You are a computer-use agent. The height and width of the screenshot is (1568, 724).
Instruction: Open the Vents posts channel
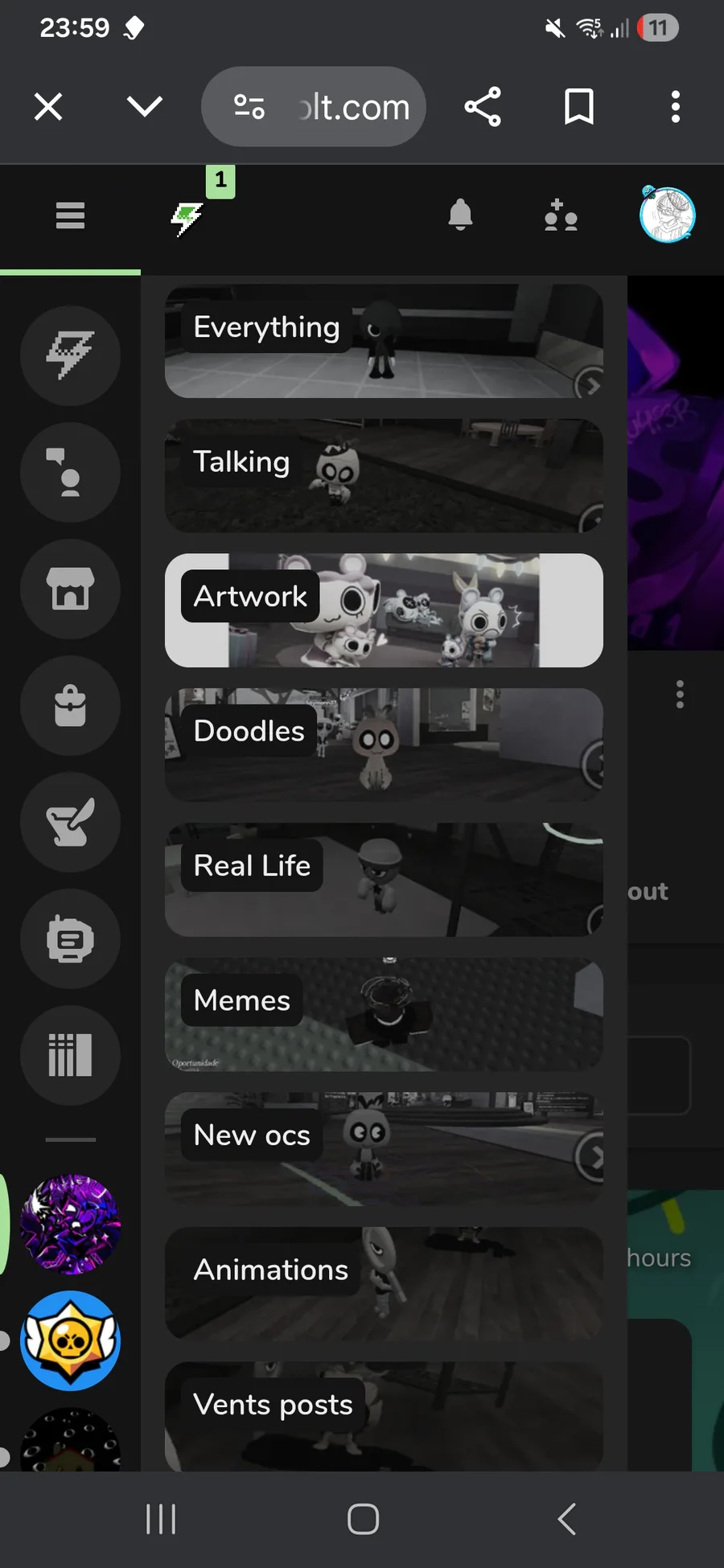click(384, 1415)
